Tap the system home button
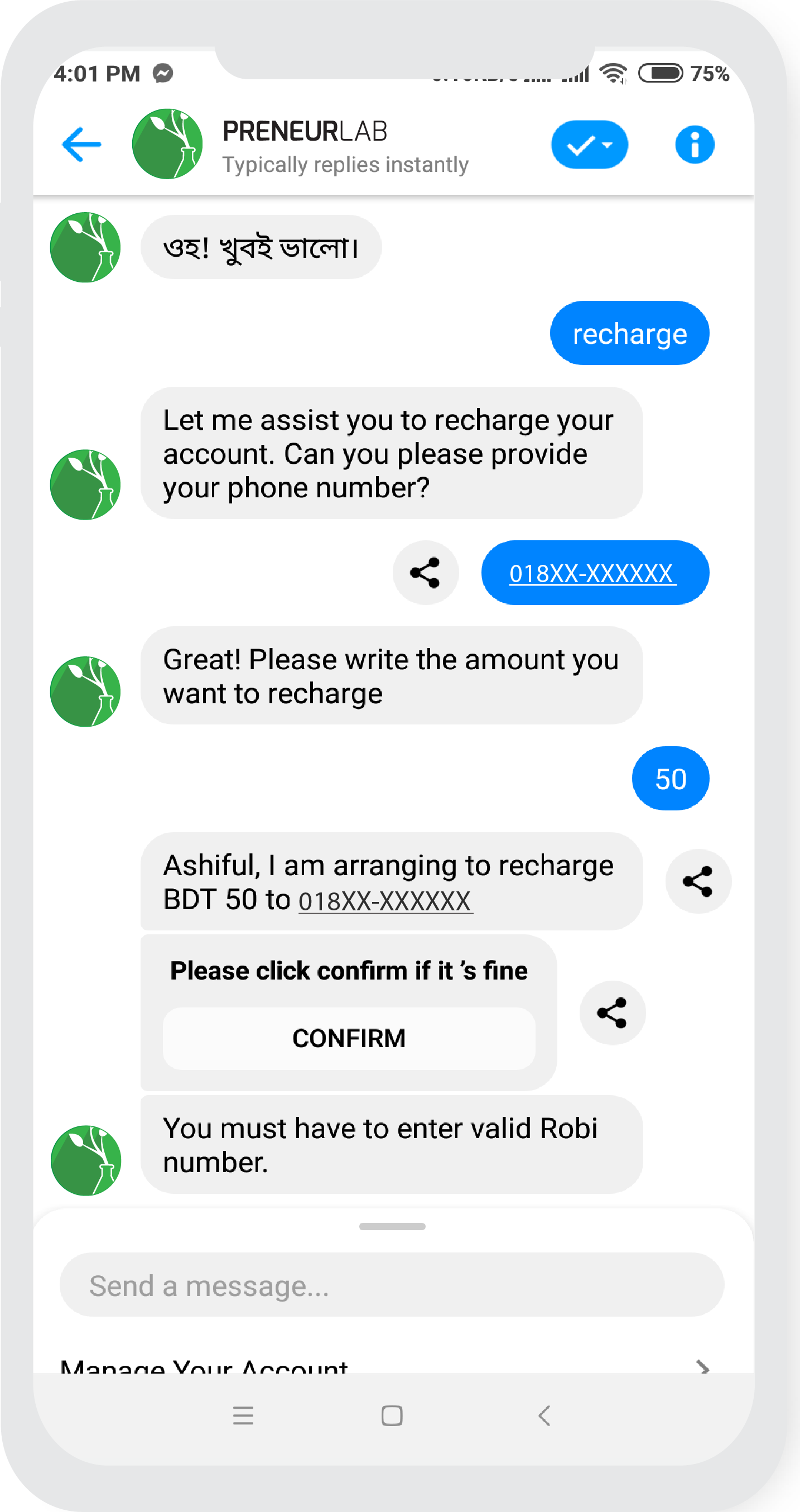 (x=392, y=1415)
